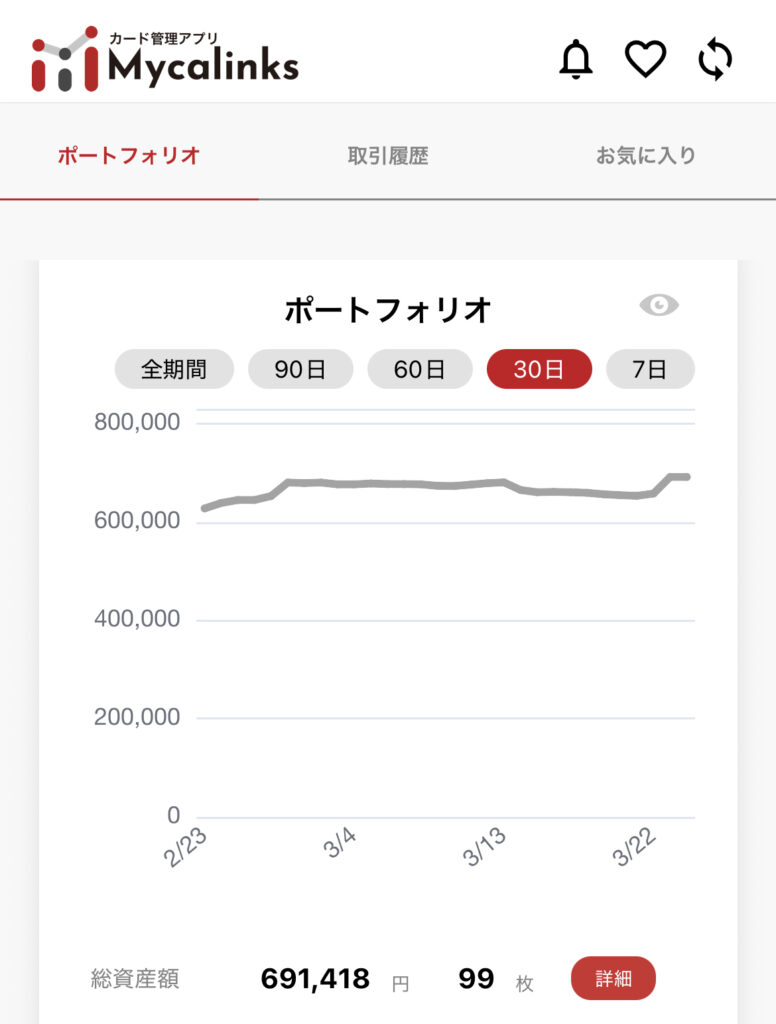This screenshot has height=1024, width=776.
Task: Select the 7日 chart range
Action: pyautogui.click(x=650, y=369)
